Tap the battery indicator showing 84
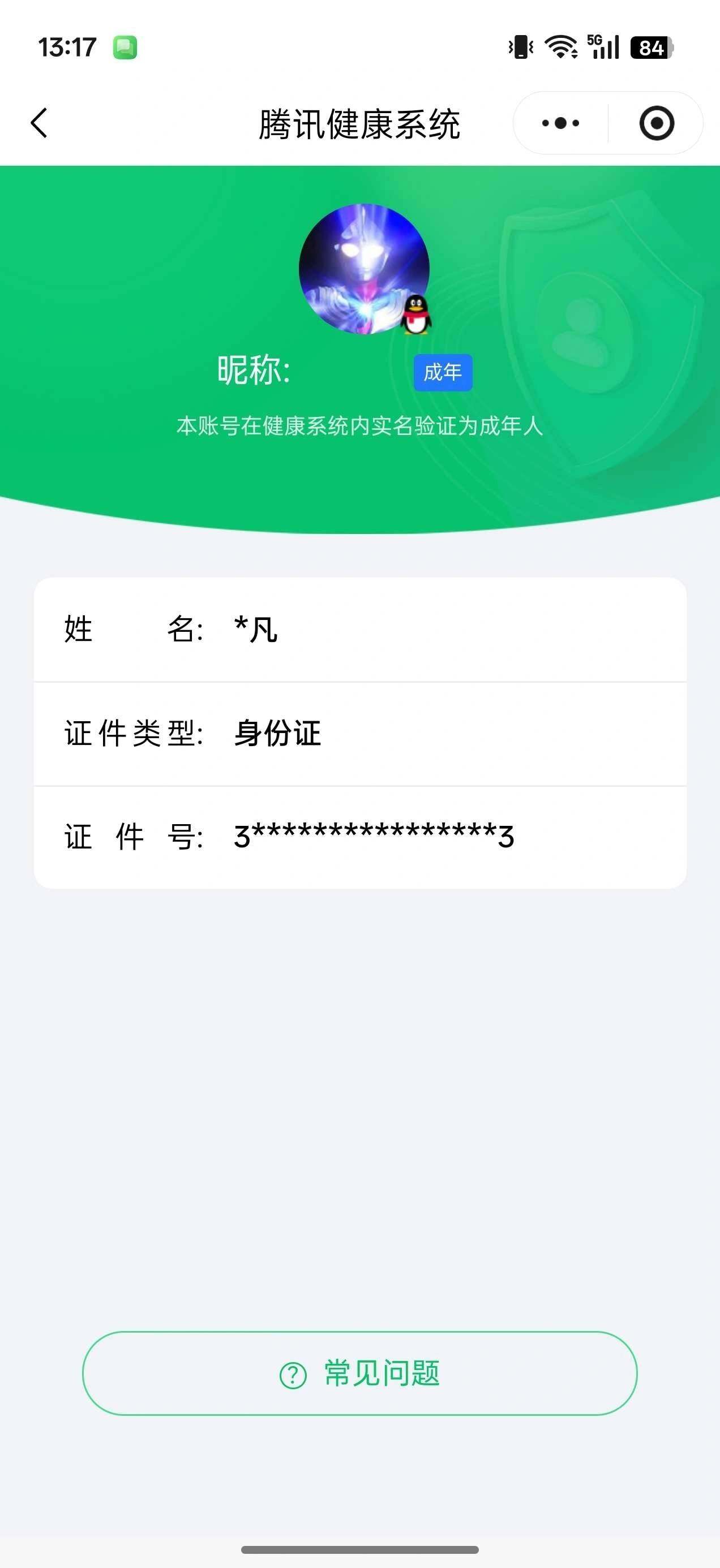 pos(652,48)
